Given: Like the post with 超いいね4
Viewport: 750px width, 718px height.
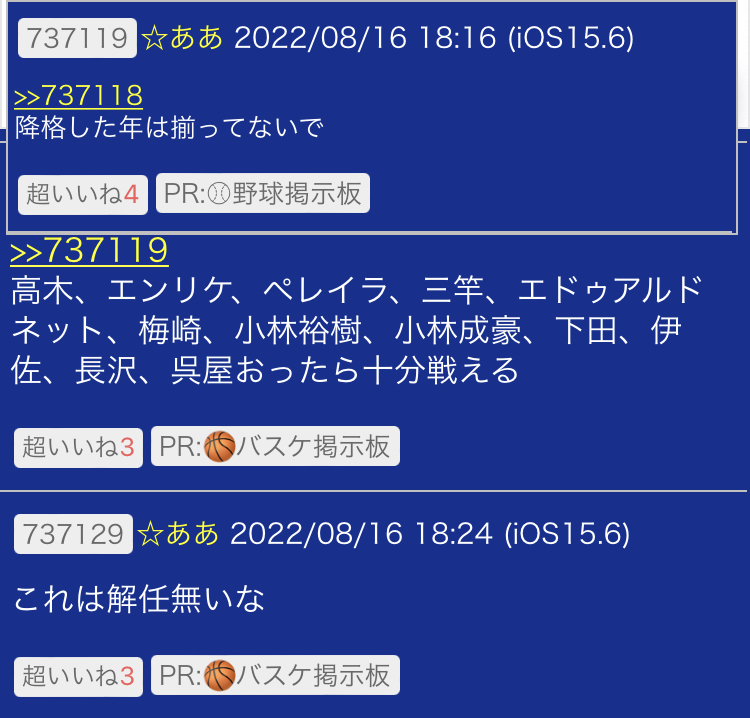Looking at the screenshot, I should click(82, 194).
